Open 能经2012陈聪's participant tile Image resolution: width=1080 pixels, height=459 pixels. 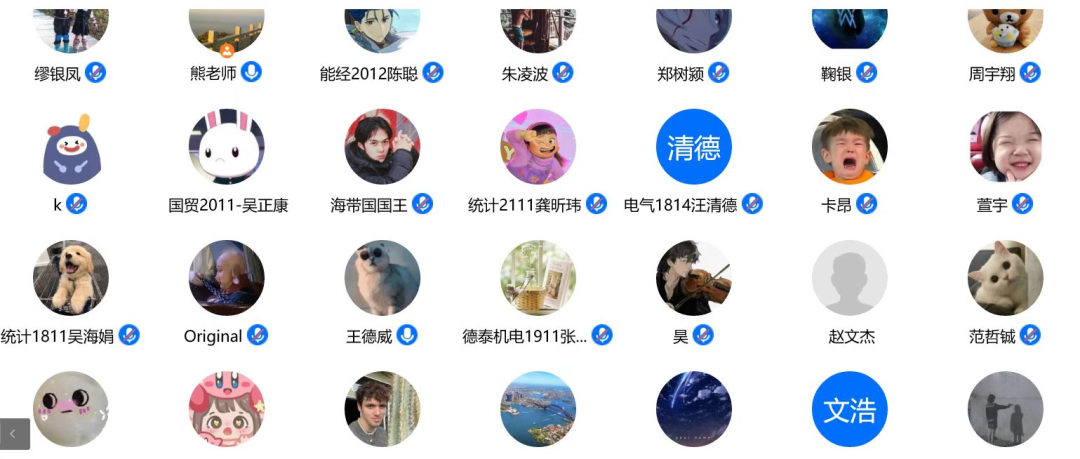(382, 32)
